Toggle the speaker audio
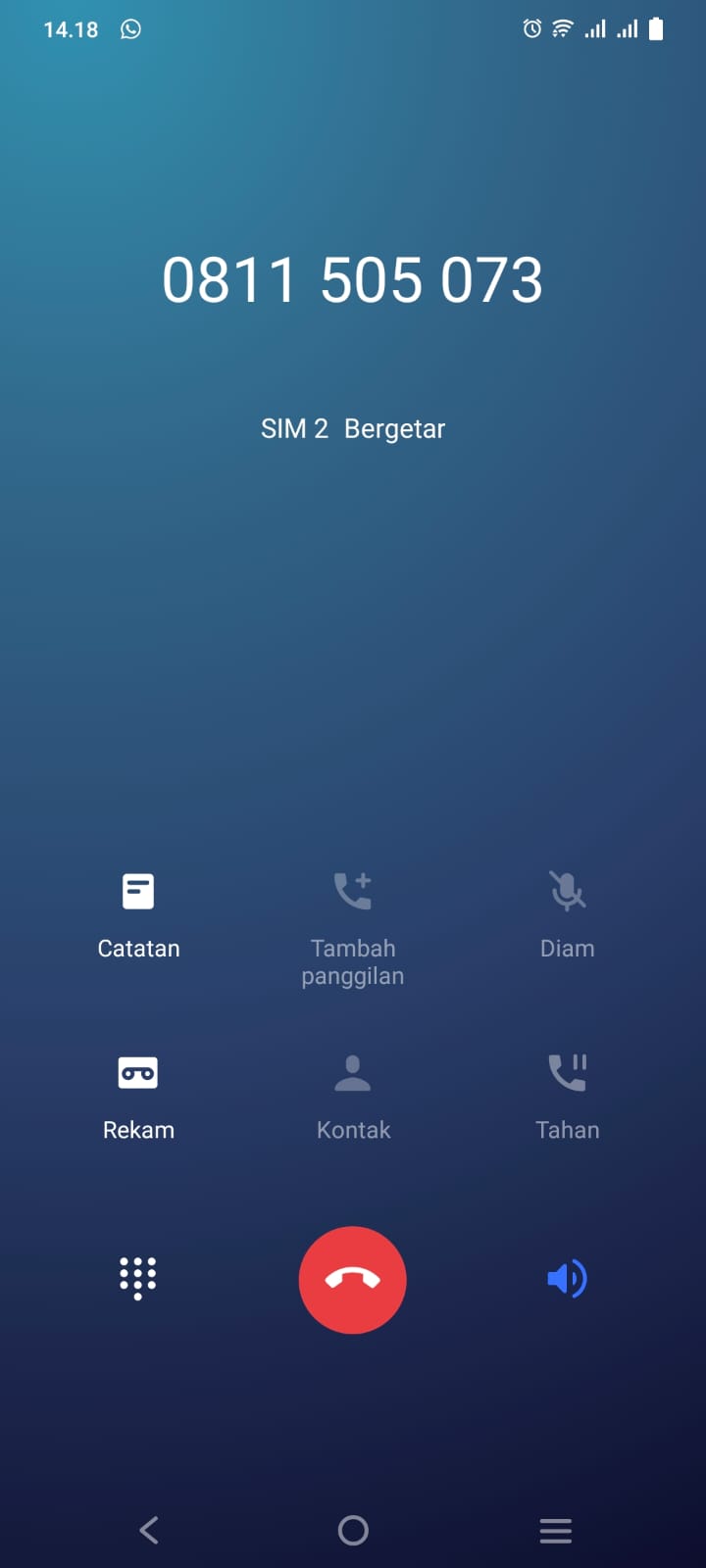Image resolution: width=706 pixels, height=1568 pixels. [567, 1278]
